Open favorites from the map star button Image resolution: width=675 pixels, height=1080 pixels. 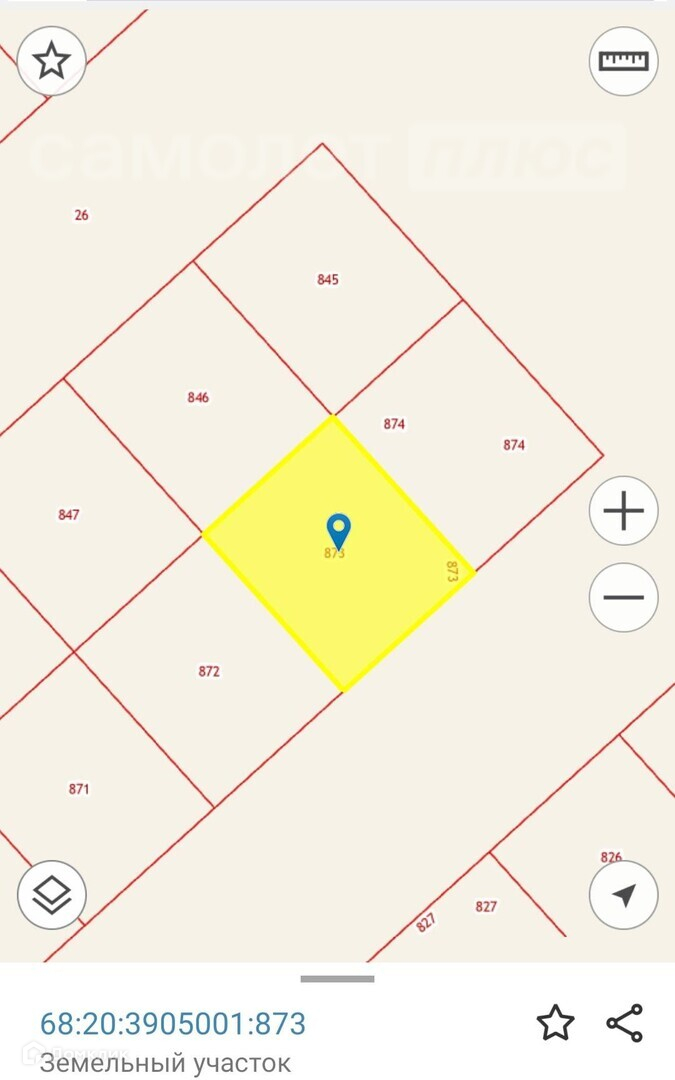coord(52,61)
